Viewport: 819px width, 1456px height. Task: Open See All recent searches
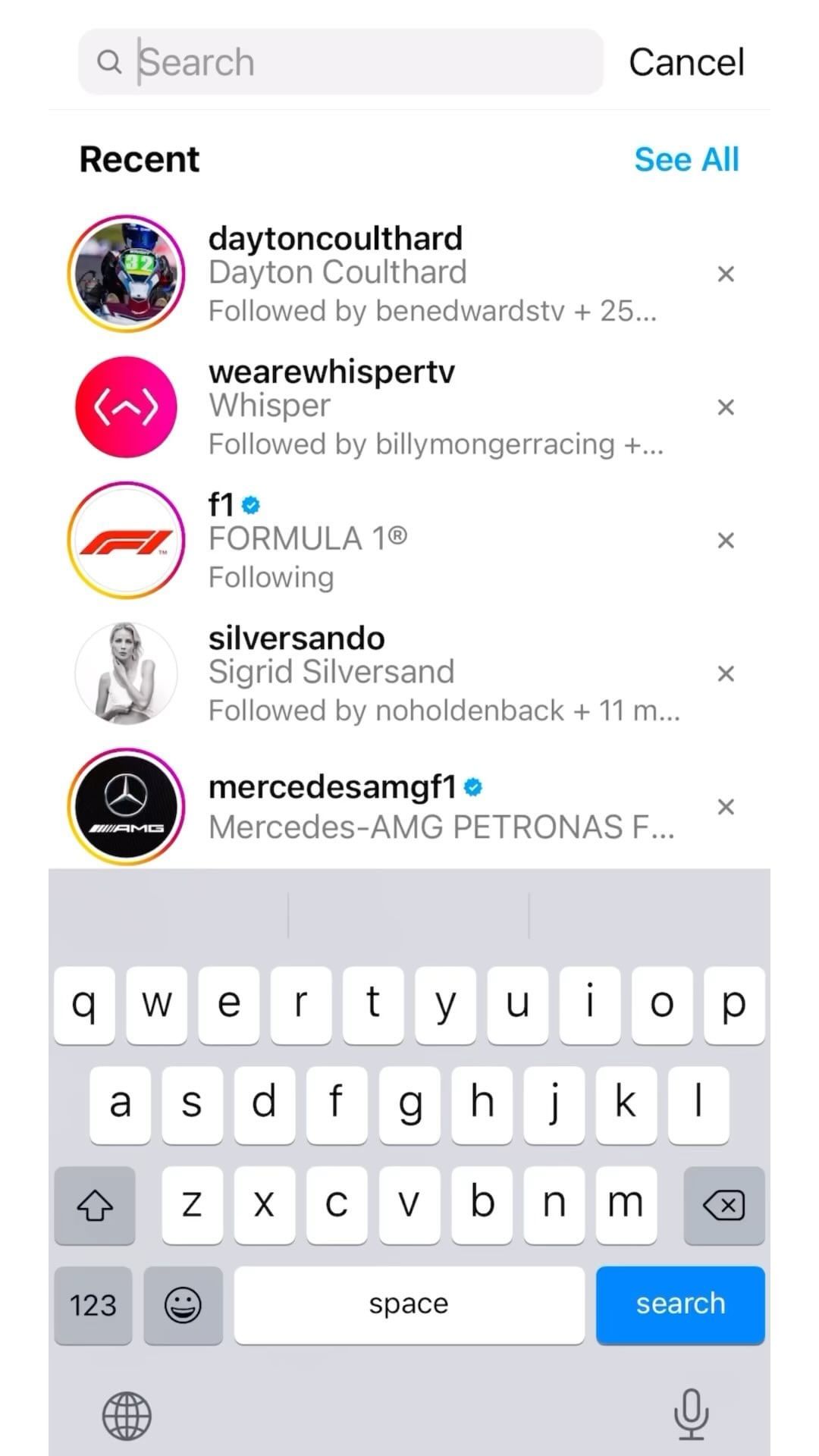pyautogui.click(x=686, y=159)
